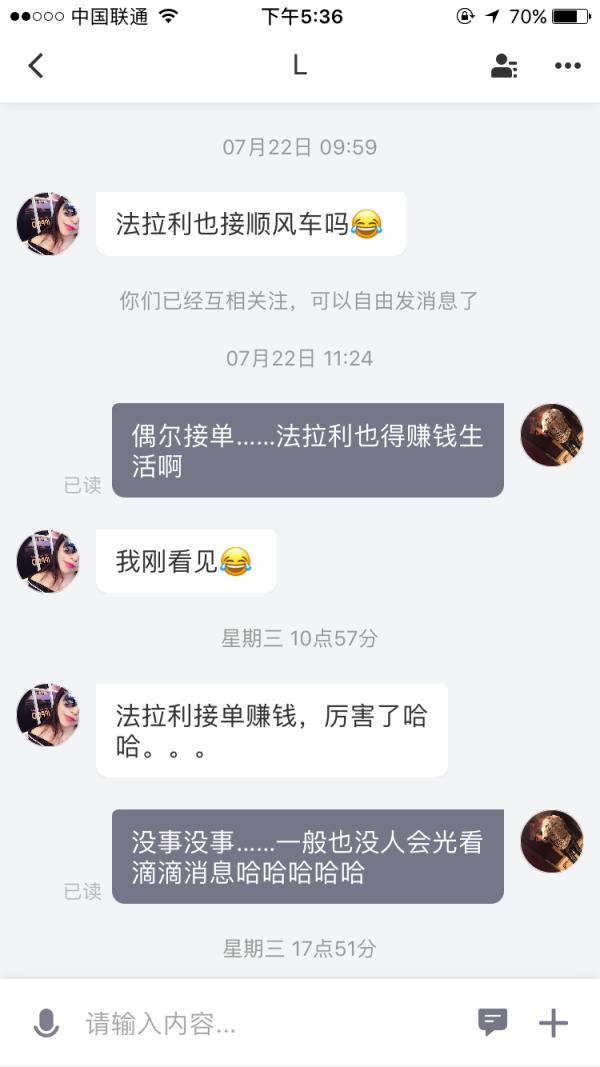This screenshot has width=600, height=1067.
Task: Tap the microphone voice input icon
Action: (46, 1023)
